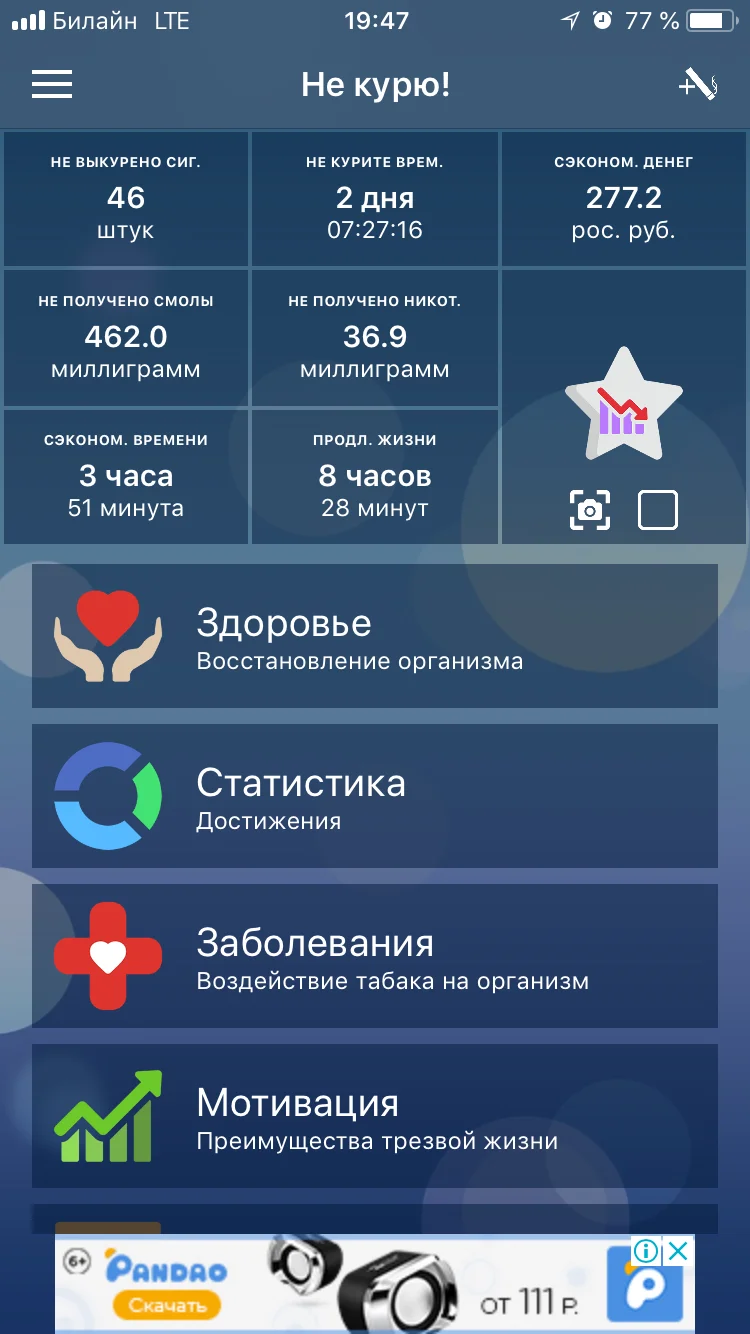Open the navigation hamburger menu
This screenshot has height=1334, width=750.
pyautogui.click(x=51, y=85)
